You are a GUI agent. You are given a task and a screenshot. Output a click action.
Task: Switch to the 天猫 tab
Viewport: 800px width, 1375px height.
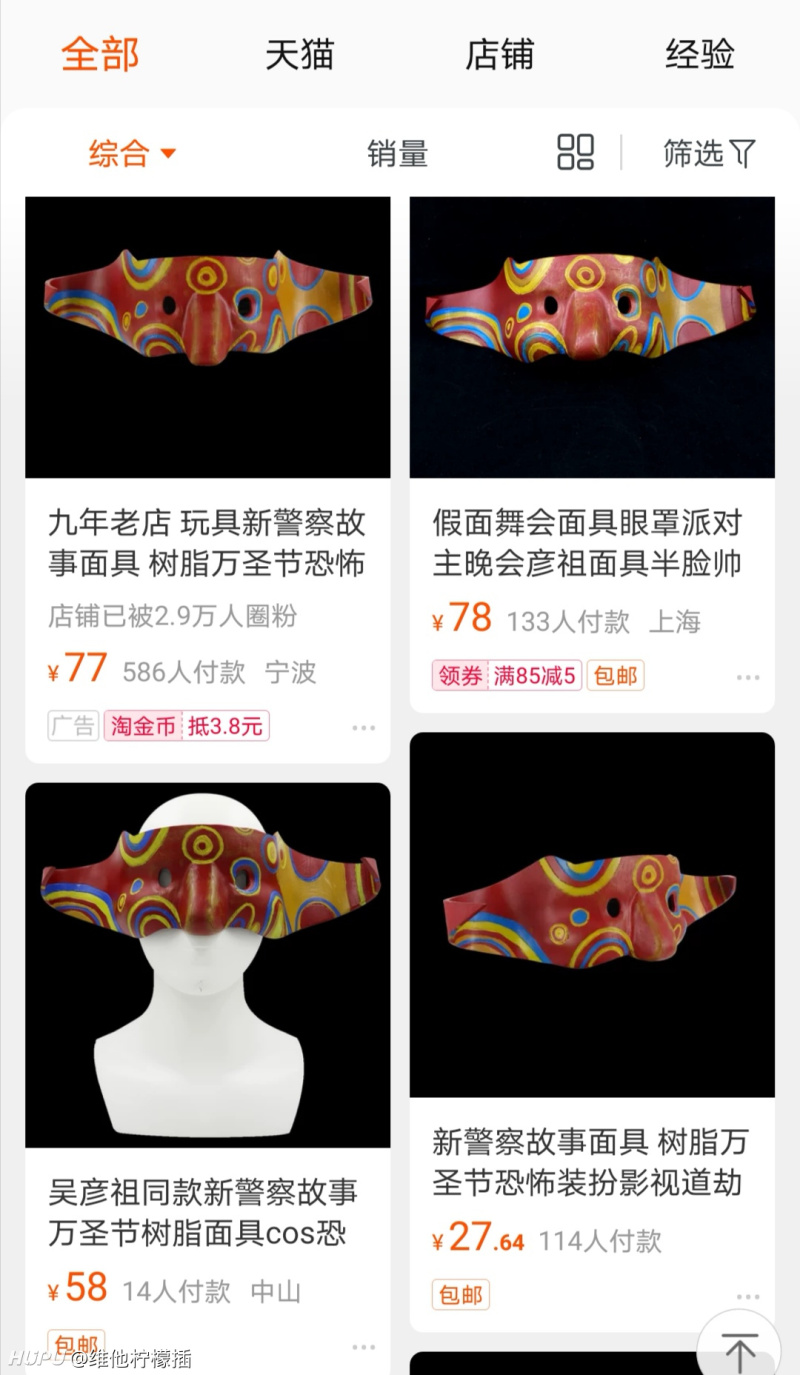[x=299, y=54]
